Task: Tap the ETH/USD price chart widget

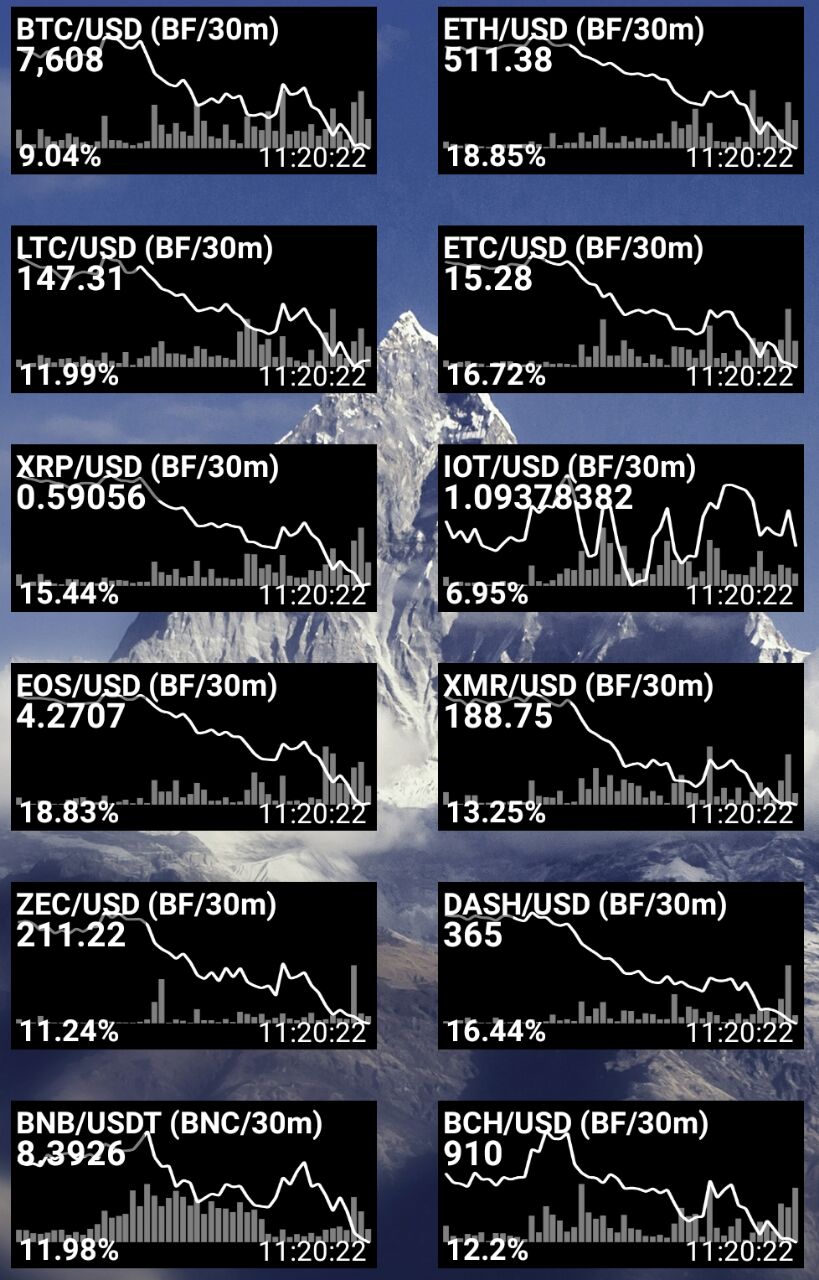Action: [620, 90]
